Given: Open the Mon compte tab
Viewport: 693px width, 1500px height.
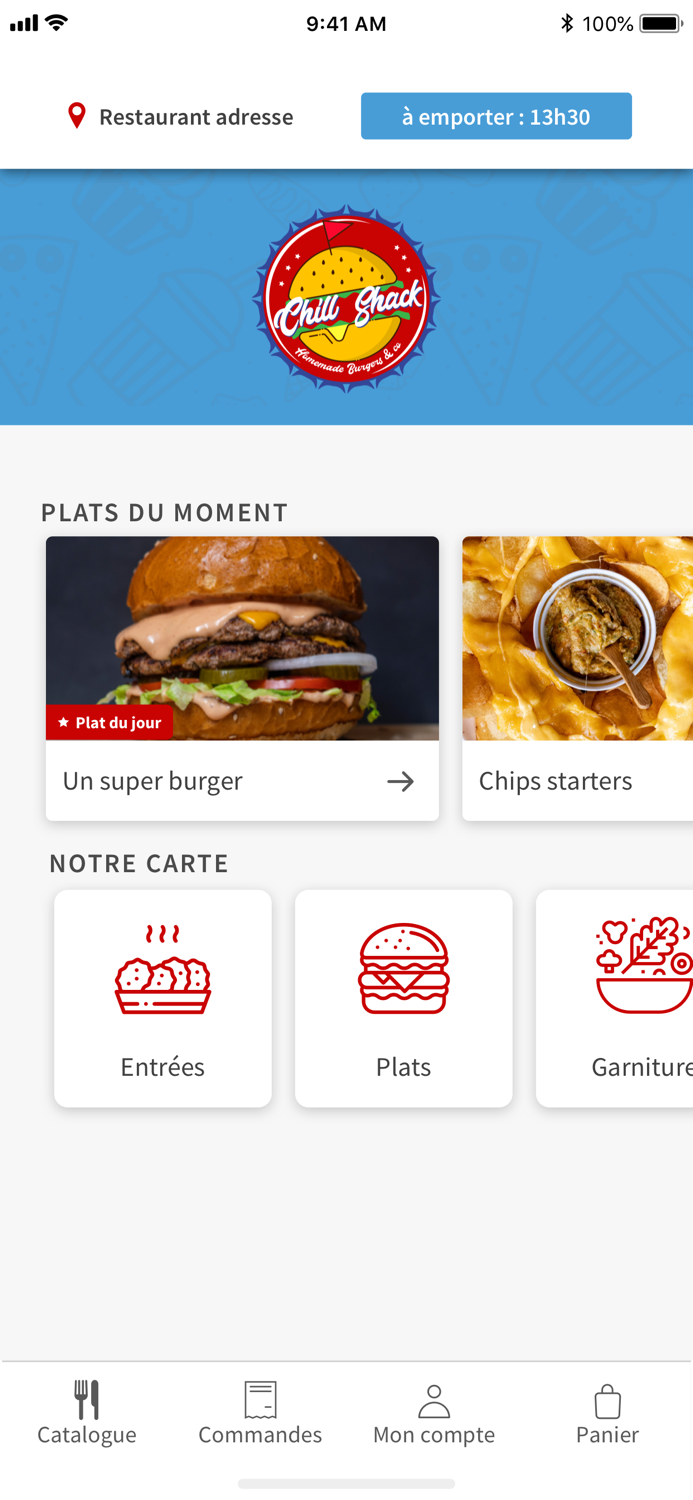Looking at the screenshot, I should click(x=434, y=1413).
